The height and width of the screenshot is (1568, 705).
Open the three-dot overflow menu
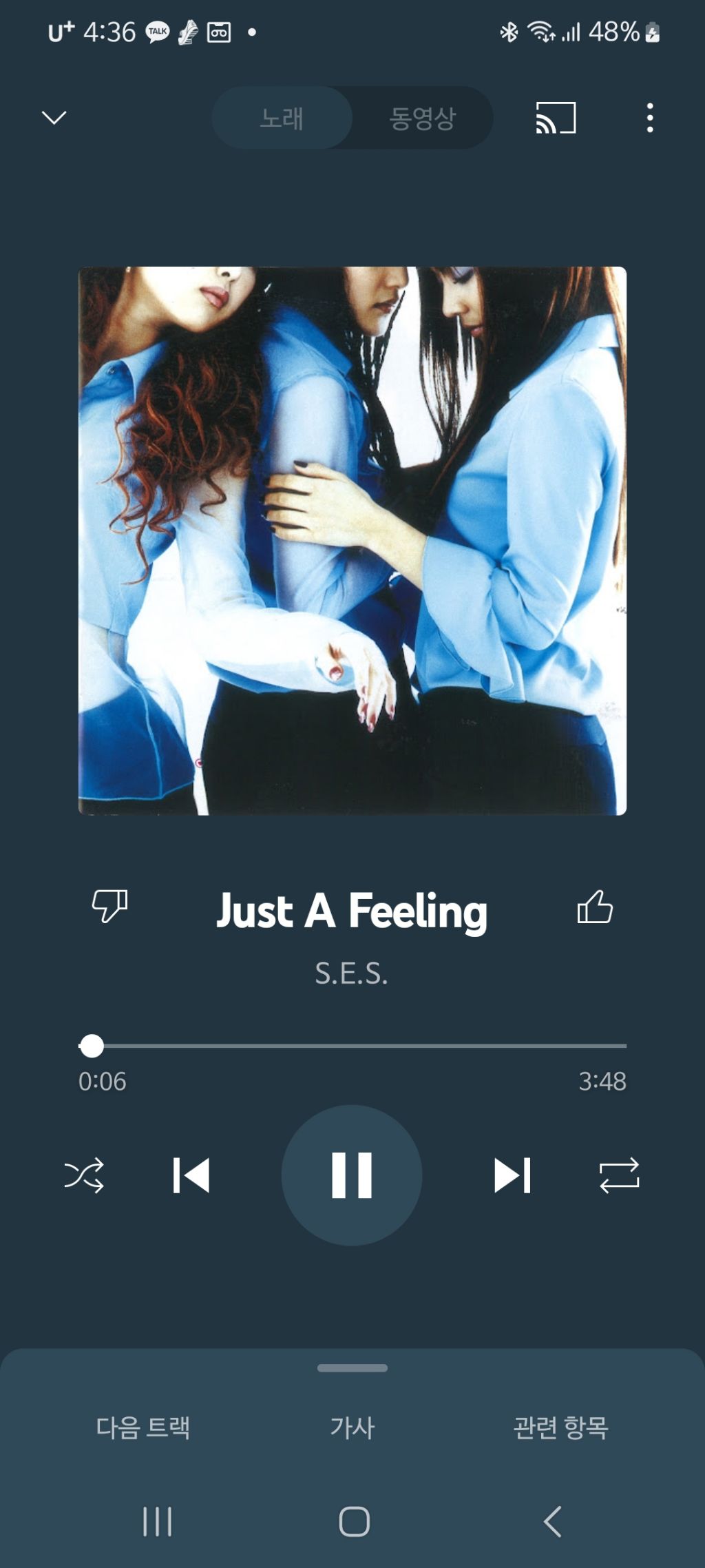point(651,118)
